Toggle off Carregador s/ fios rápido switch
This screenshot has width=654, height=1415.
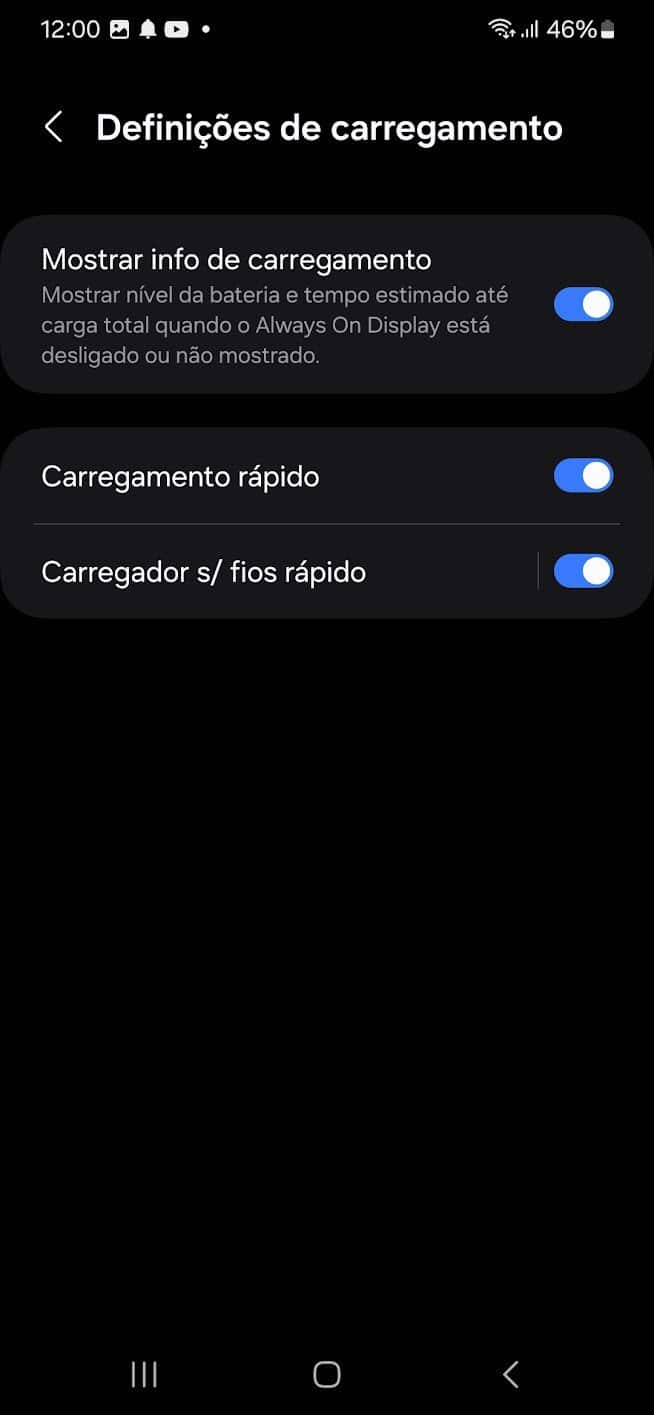click(583, 572)
